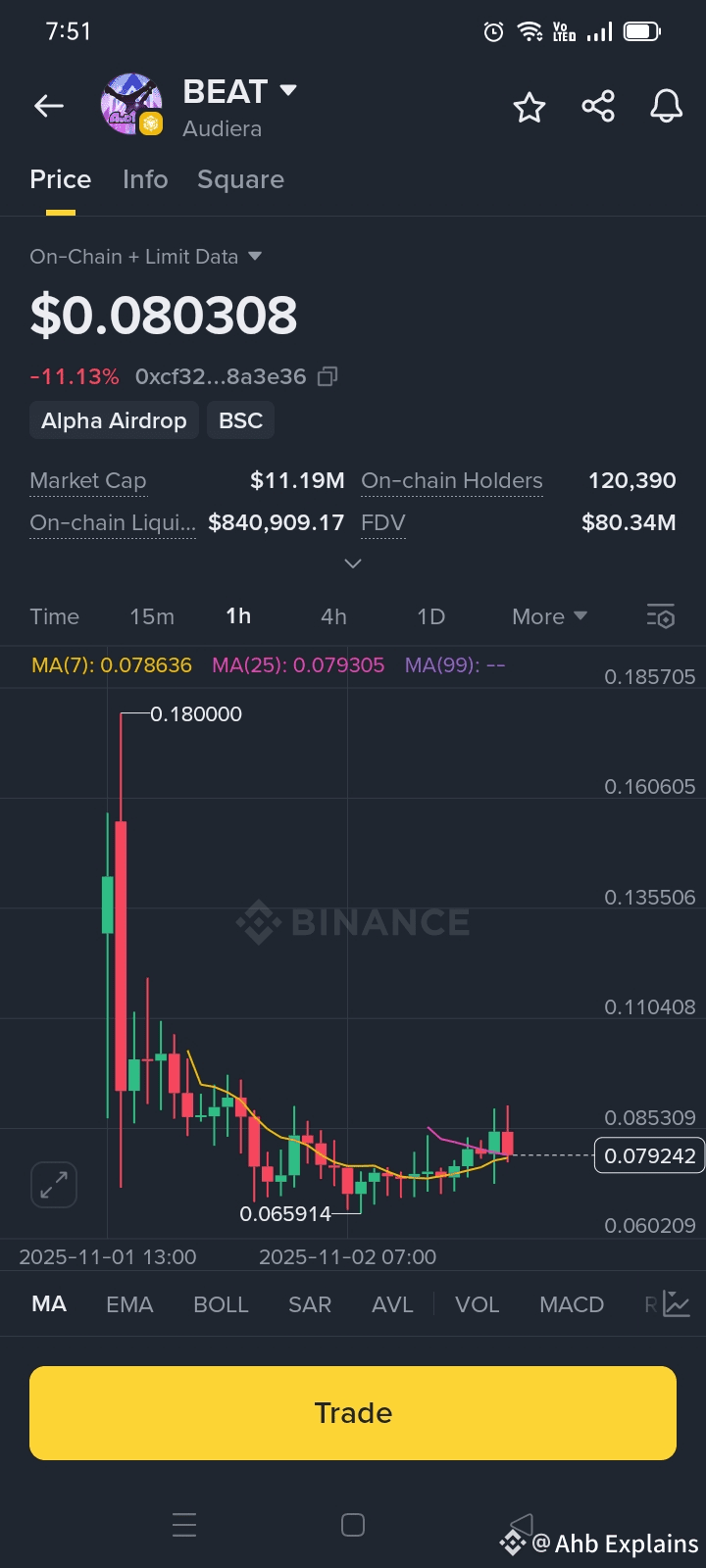Select the Time chart view

[54, 616]
